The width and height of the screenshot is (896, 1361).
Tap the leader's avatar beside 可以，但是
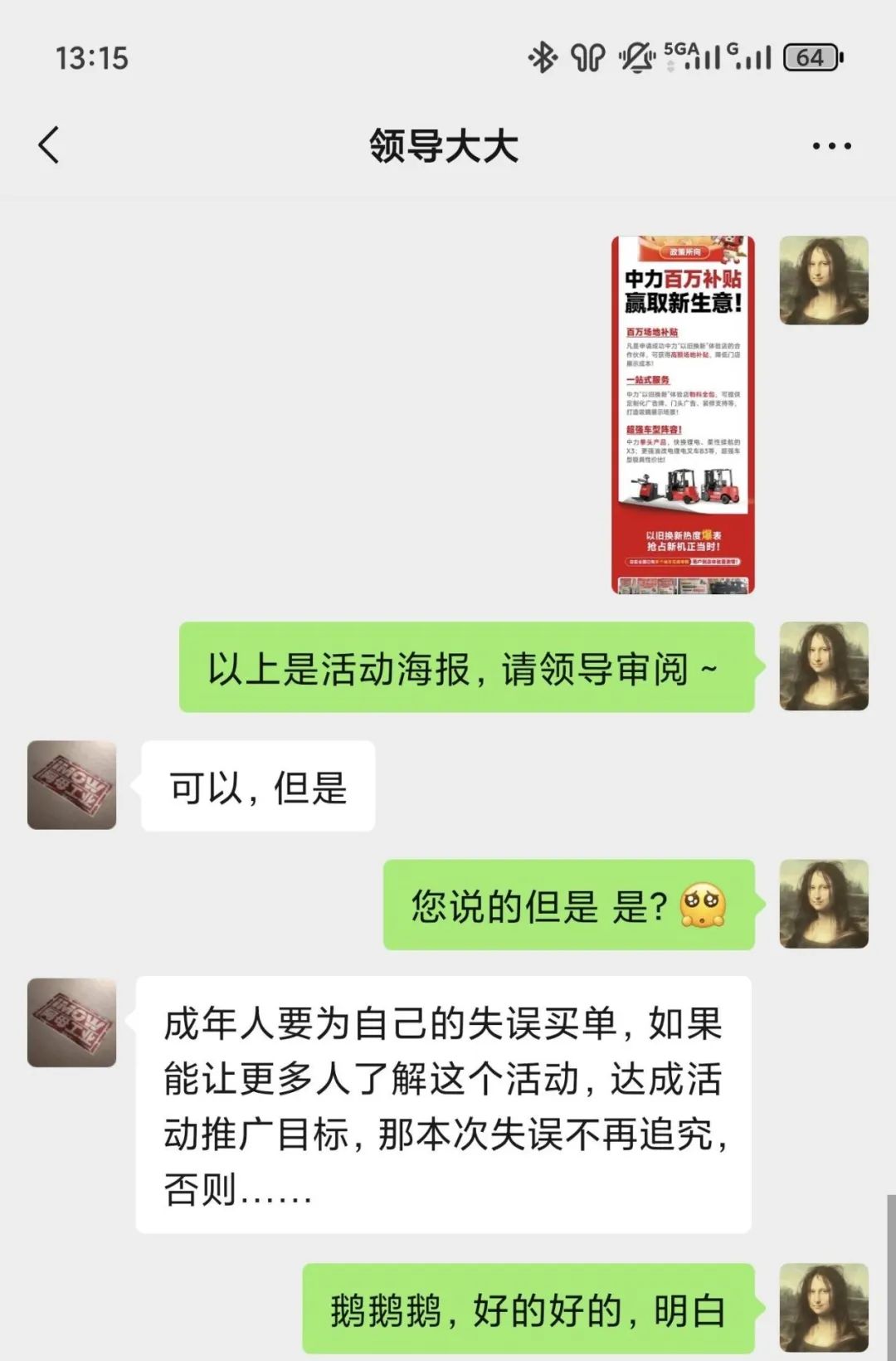72,785
